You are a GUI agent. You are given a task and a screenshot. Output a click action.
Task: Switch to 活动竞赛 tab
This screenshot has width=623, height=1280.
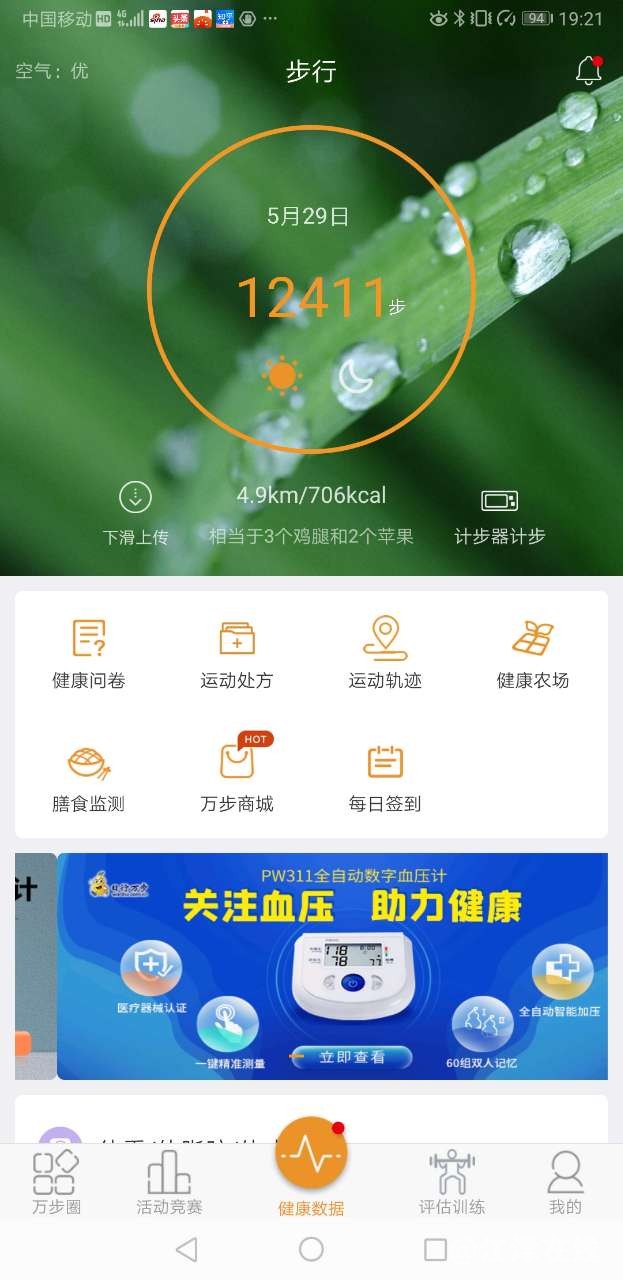point(169,1183)
